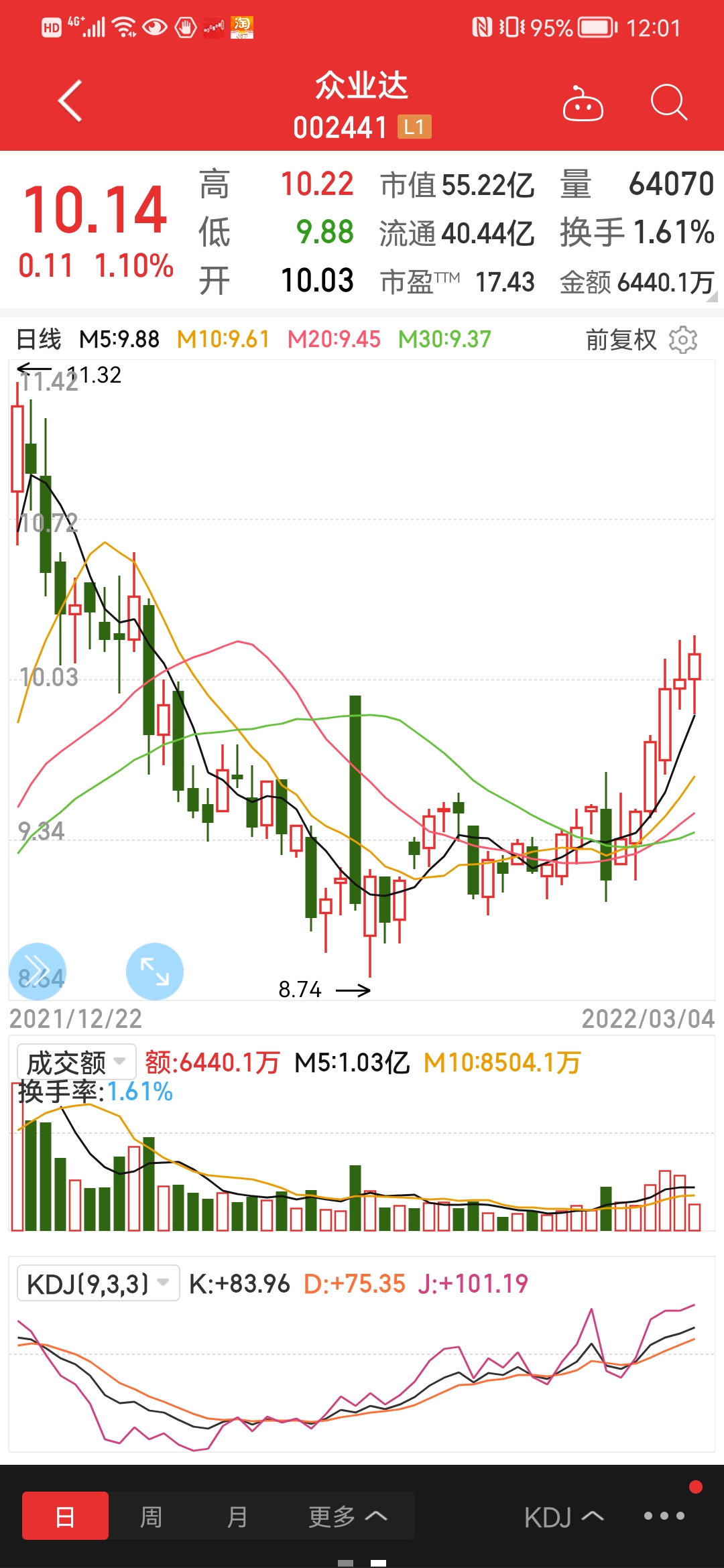Switch to the 月 monthly chart
Screen dimensions: 724x1568
237,1516
